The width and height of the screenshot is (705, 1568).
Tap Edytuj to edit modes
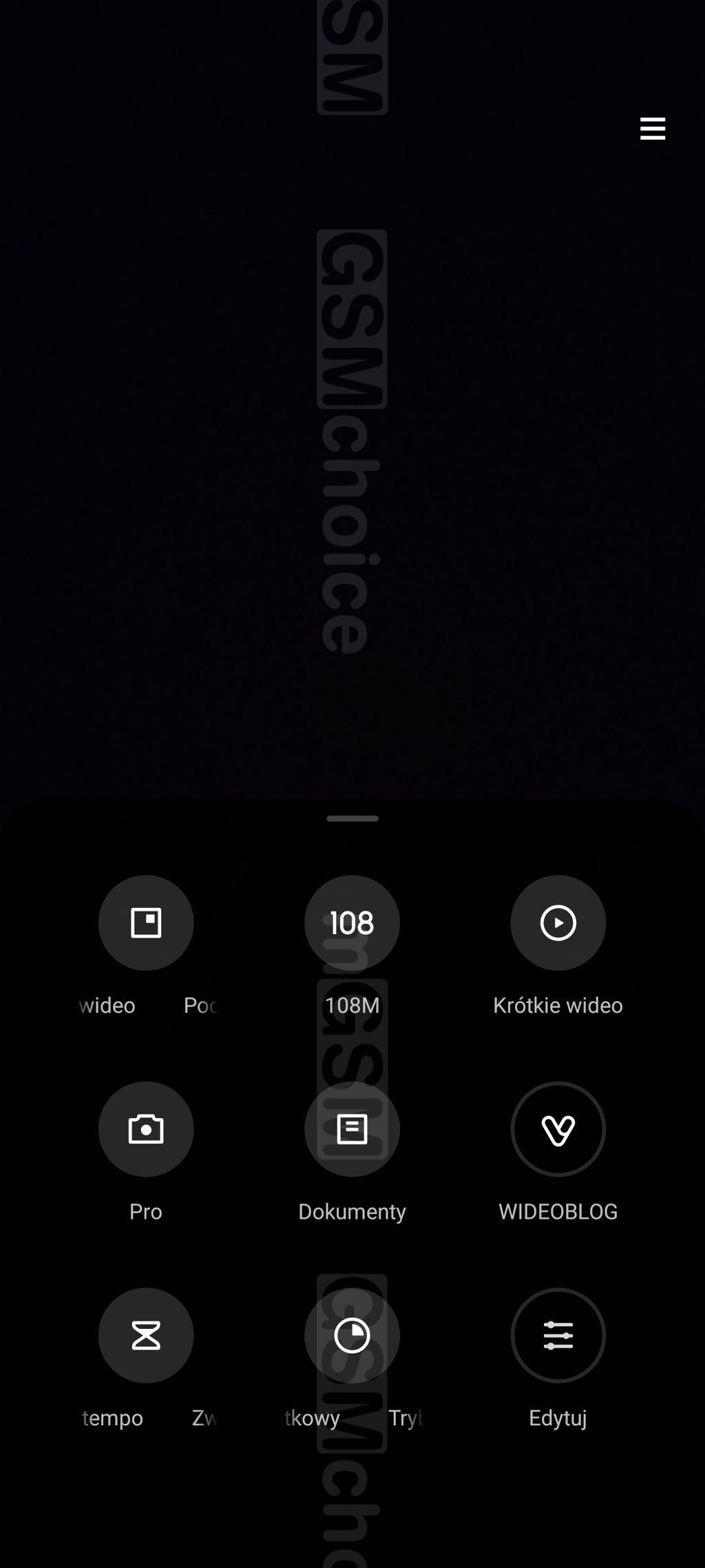click(x=558, y=1335)
